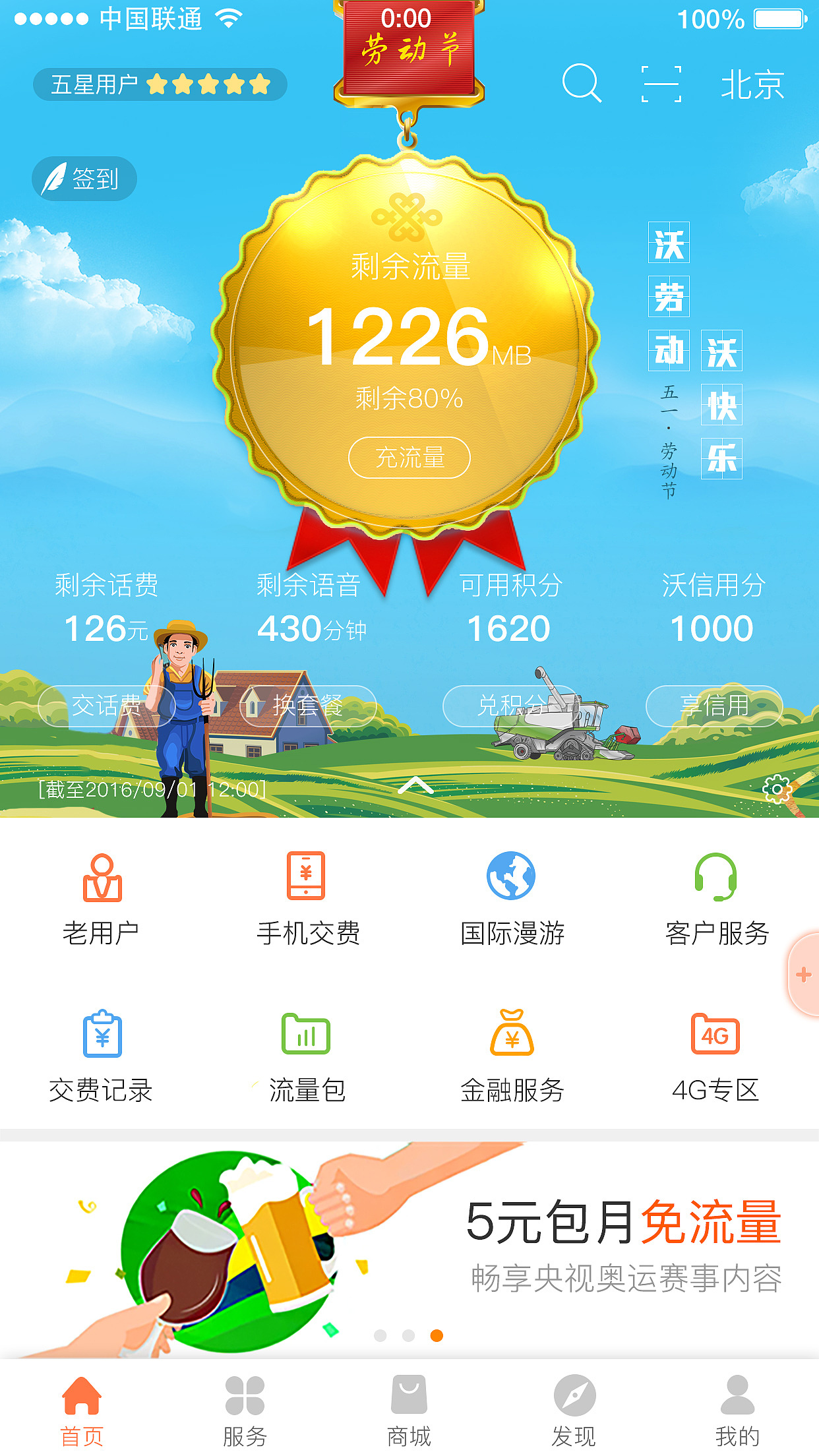Open 国际漫游
The height and width of the screenshot is (1456, 819).
coord(512,897)
